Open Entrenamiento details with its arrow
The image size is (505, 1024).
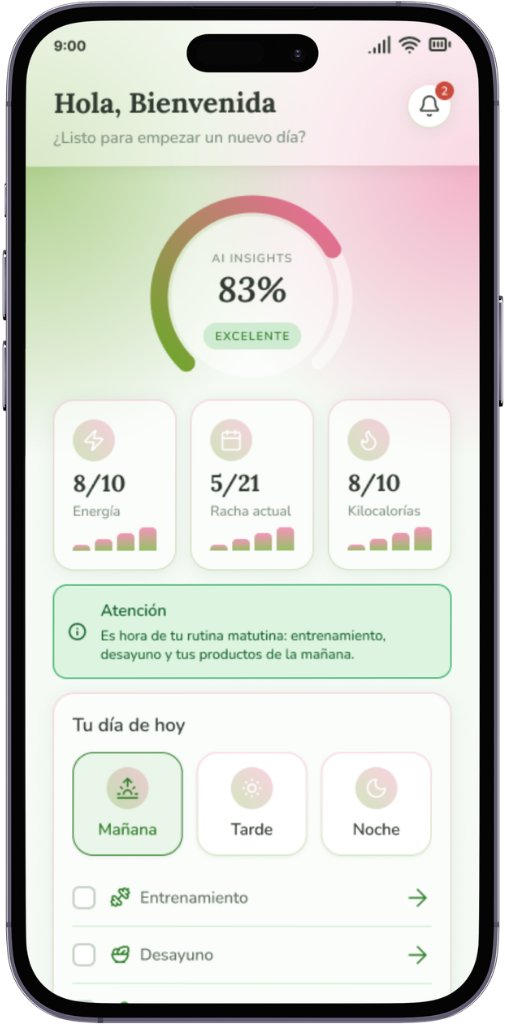click(x=417, y=898)
